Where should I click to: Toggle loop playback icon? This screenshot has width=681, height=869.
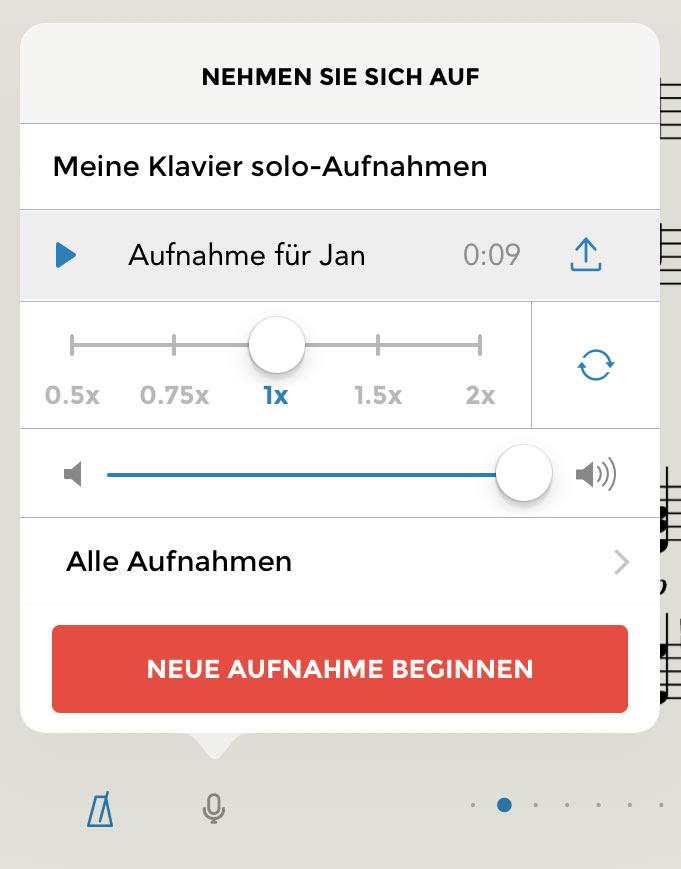(x=596, y=365)
